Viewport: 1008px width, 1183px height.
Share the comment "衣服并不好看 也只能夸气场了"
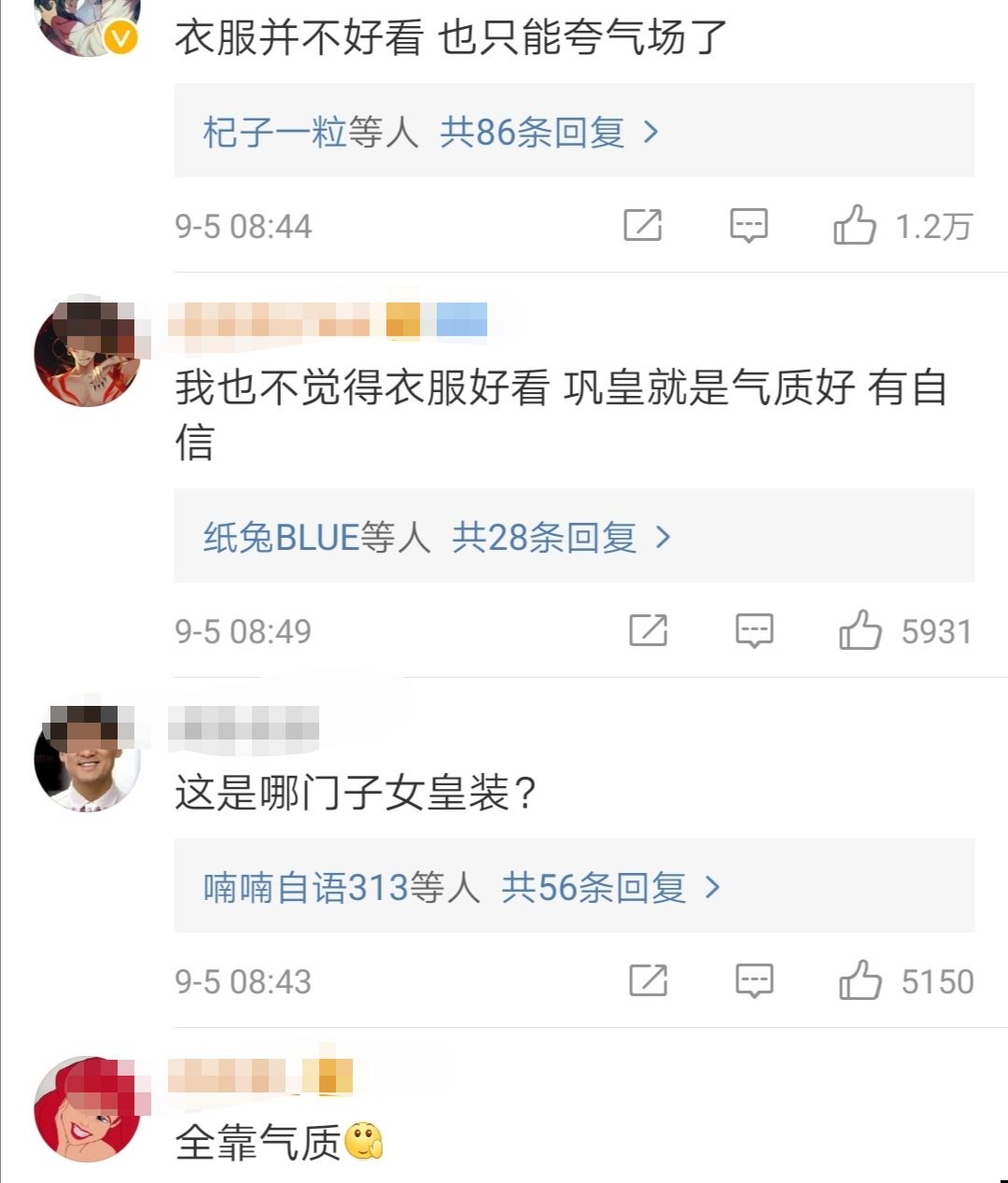[642, 224]
